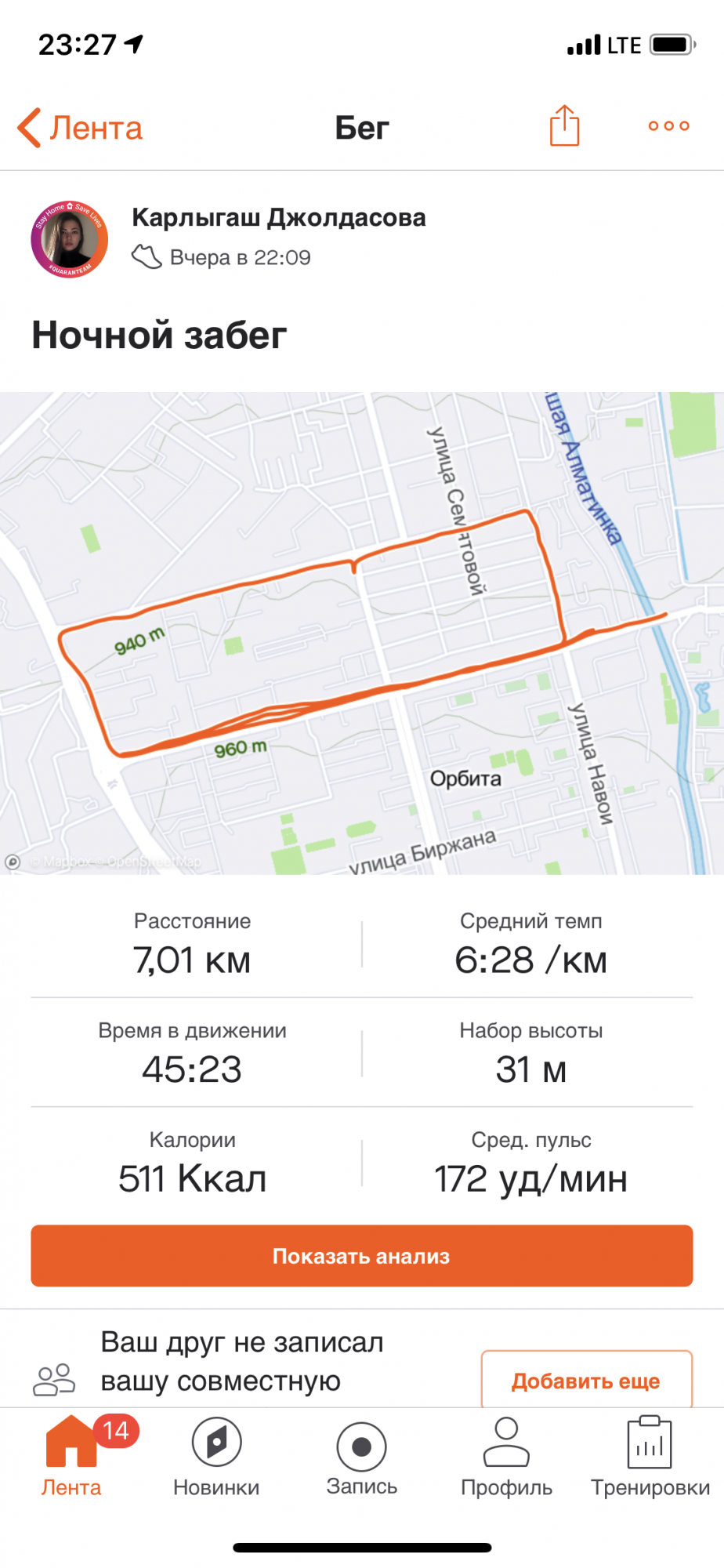The image size is (724, 1568).
Task: Tap Показать анализ button
Action: 362,1256
